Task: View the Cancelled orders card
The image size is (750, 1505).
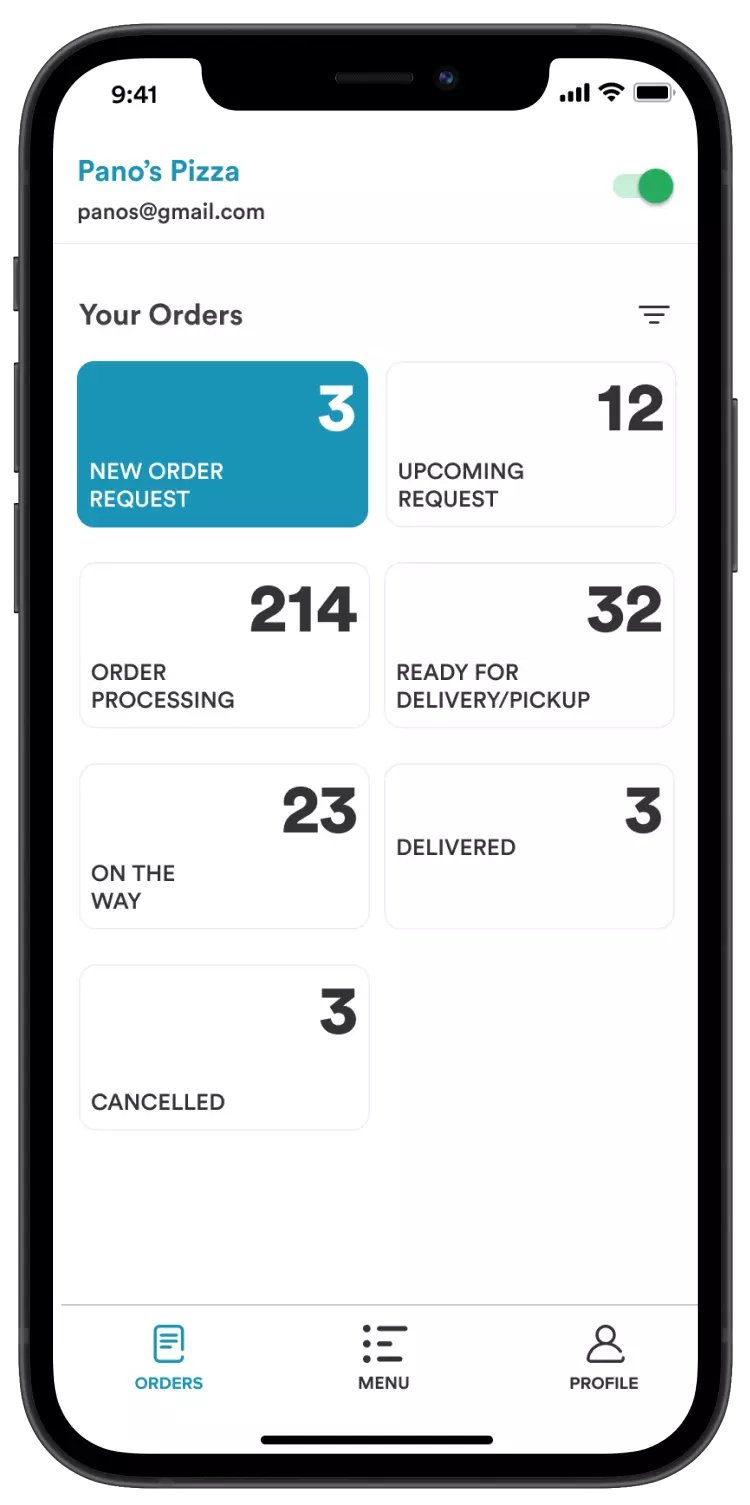Action: coord(224,1047)
